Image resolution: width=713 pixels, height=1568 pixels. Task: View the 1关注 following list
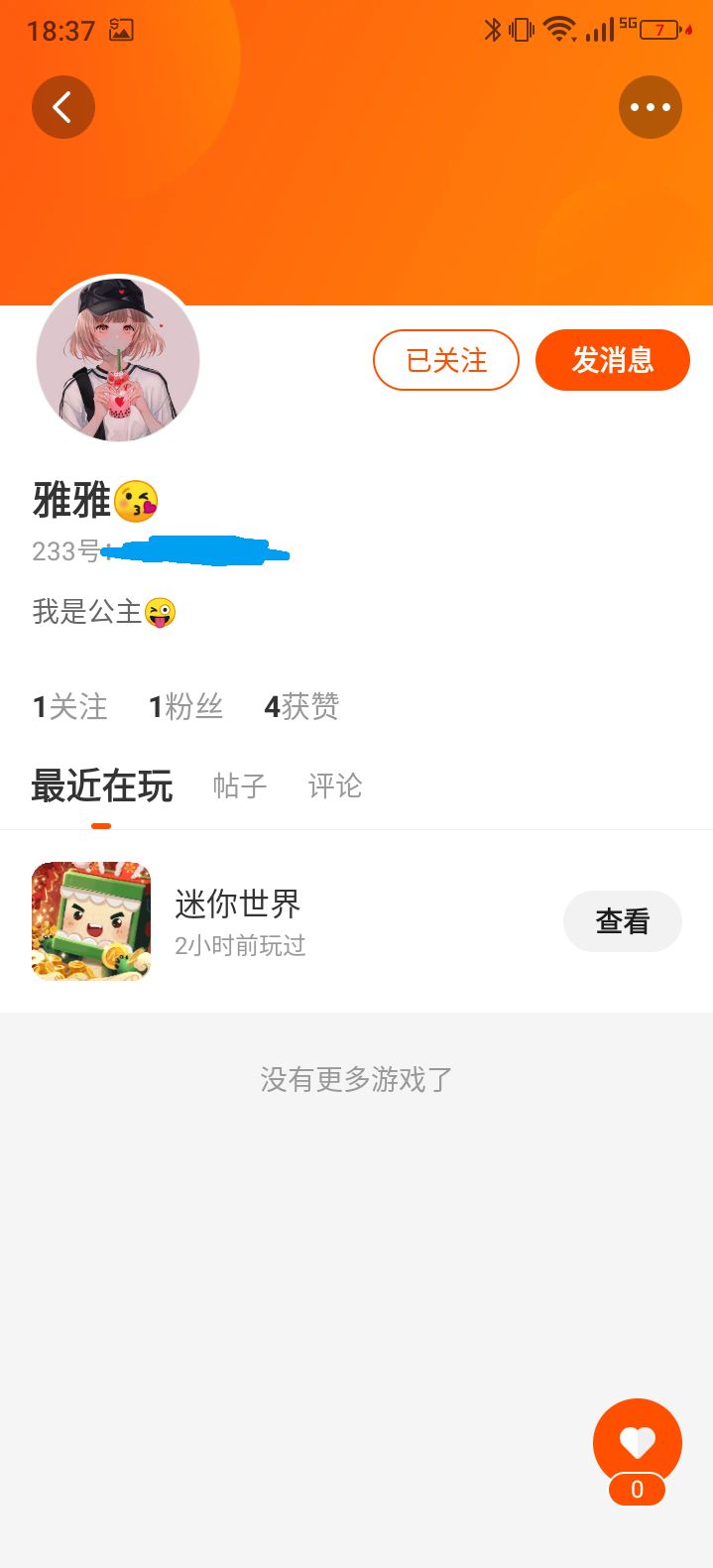tap(69, 706)
